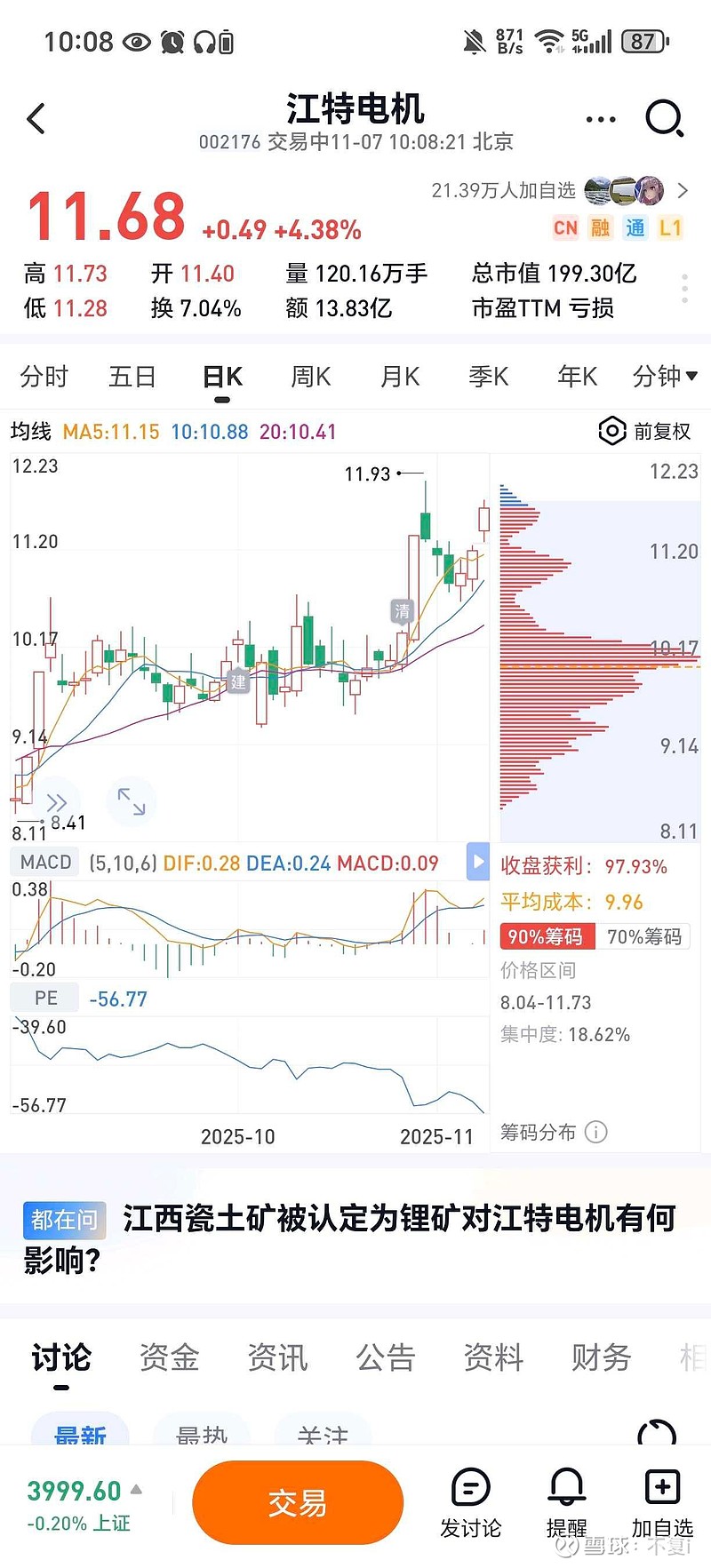Screen dimensions: 711x1568
Task: Expand the K-line chart to fullscreen
Action: click(x=132, y=801)
